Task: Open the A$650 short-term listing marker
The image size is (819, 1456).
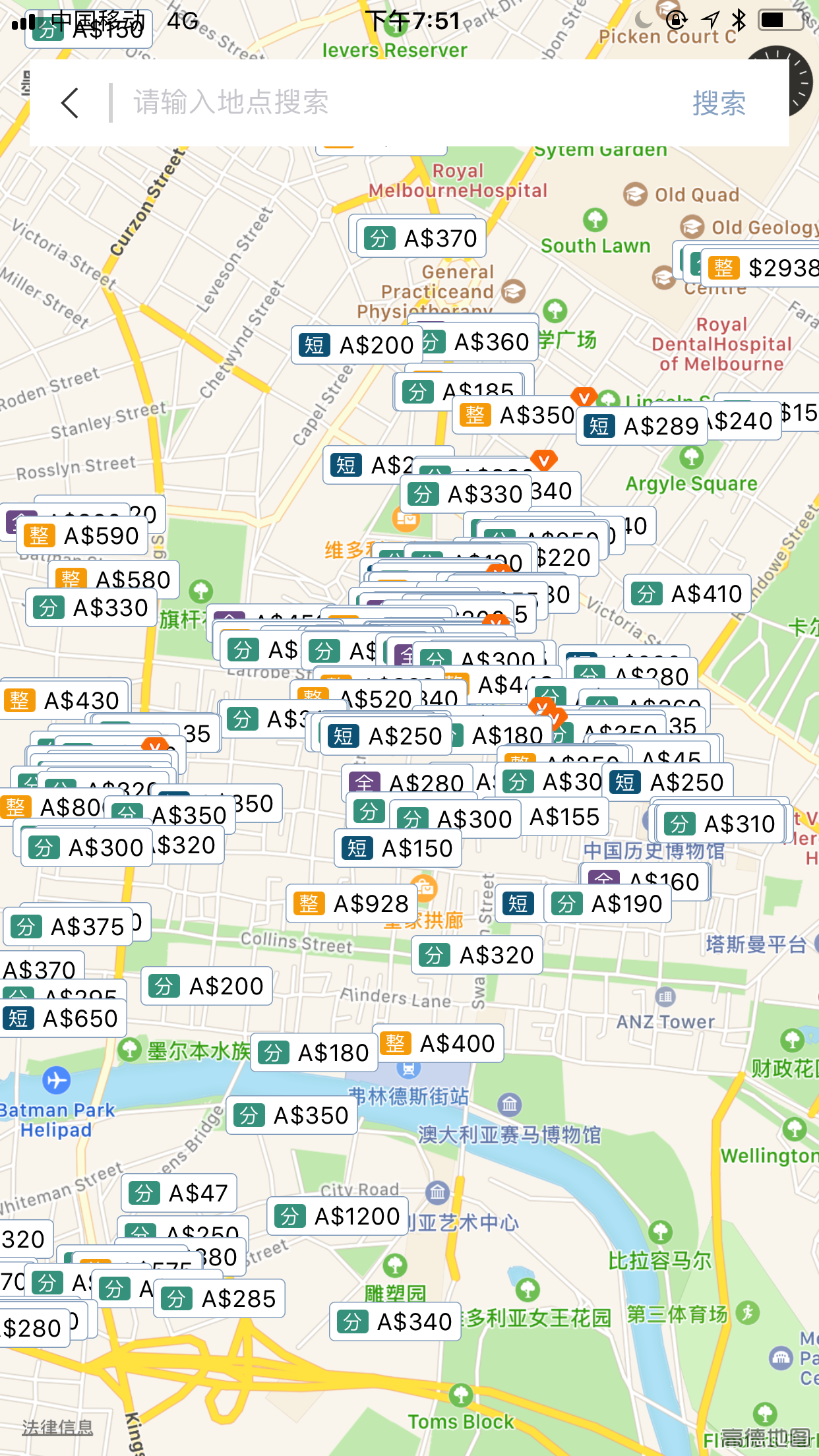Action: click(62, 1019)
